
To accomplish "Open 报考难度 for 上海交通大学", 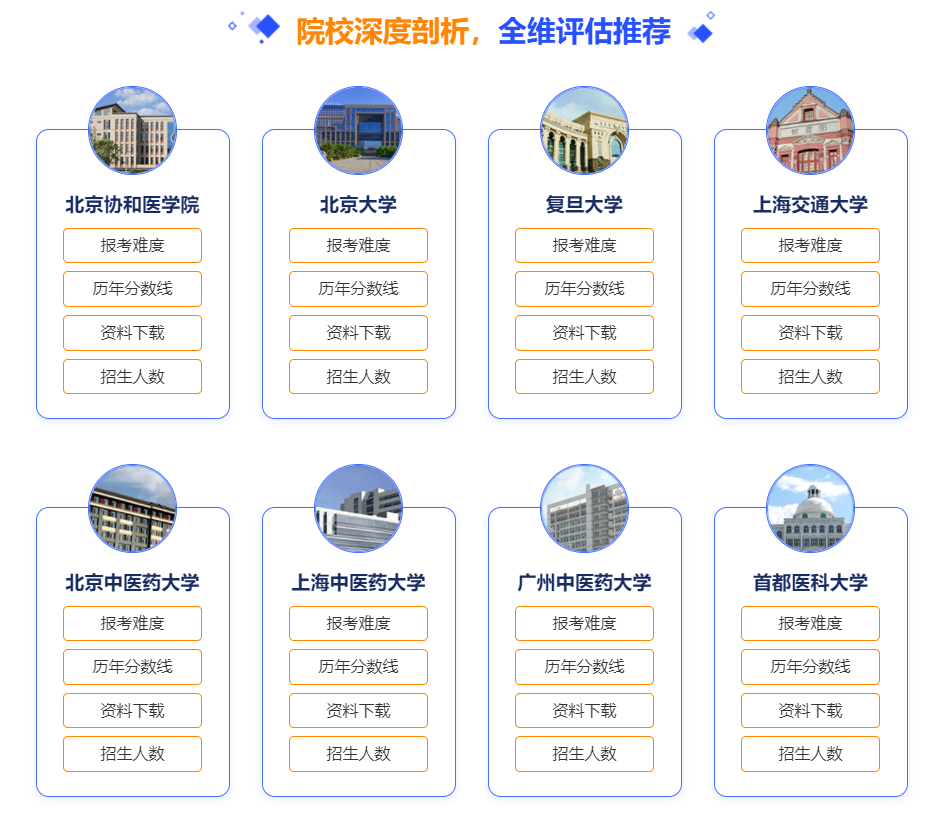I will (x=810, y=245).
